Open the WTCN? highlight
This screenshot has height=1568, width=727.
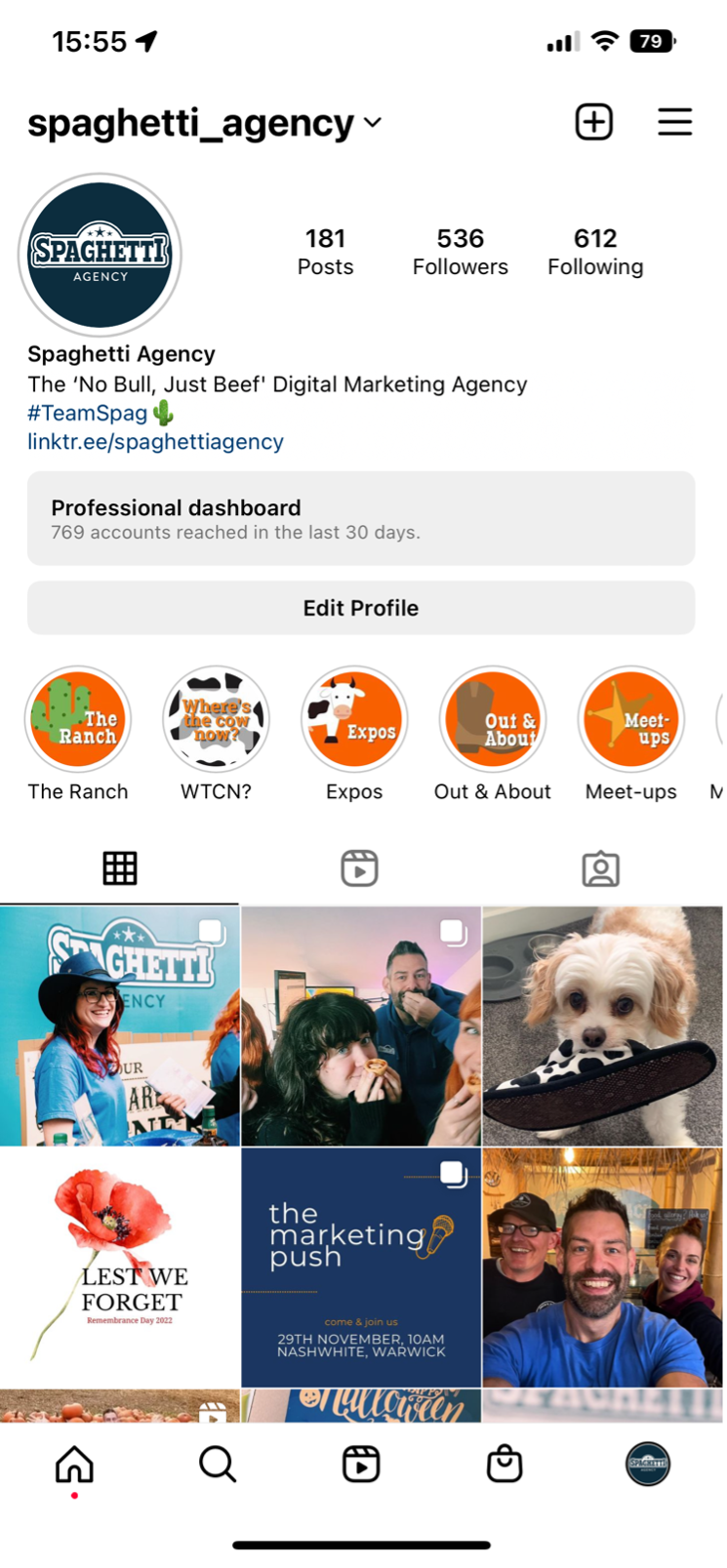tap(216, 720)
